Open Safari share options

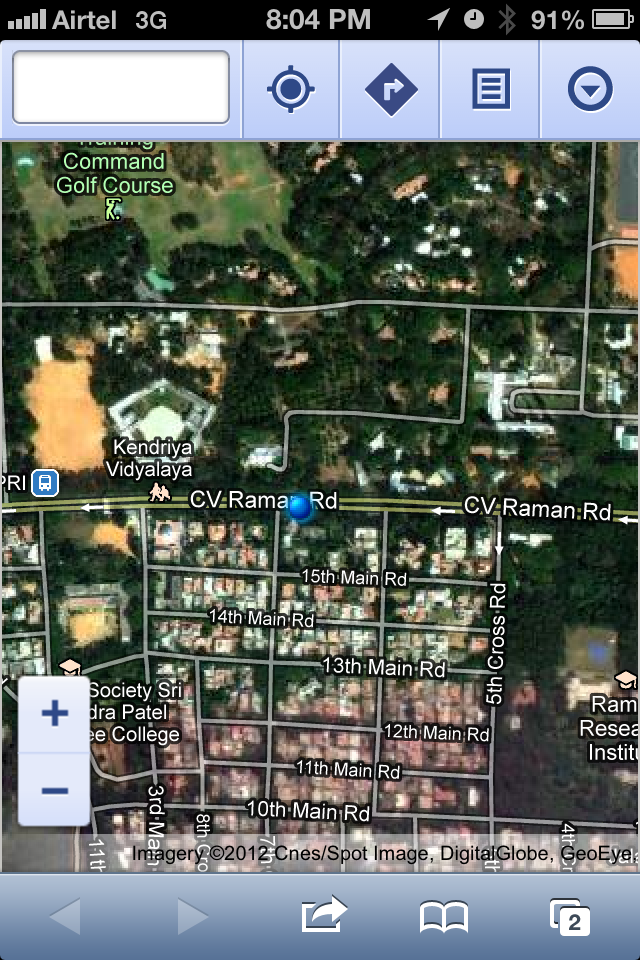click(x=324, y=915)
